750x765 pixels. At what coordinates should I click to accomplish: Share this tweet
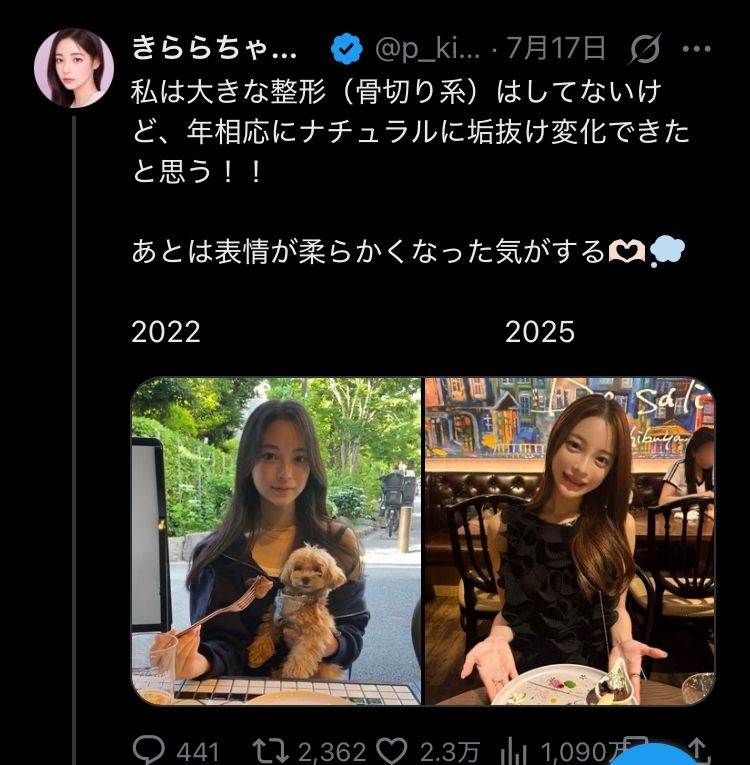(x=700, y=751)
